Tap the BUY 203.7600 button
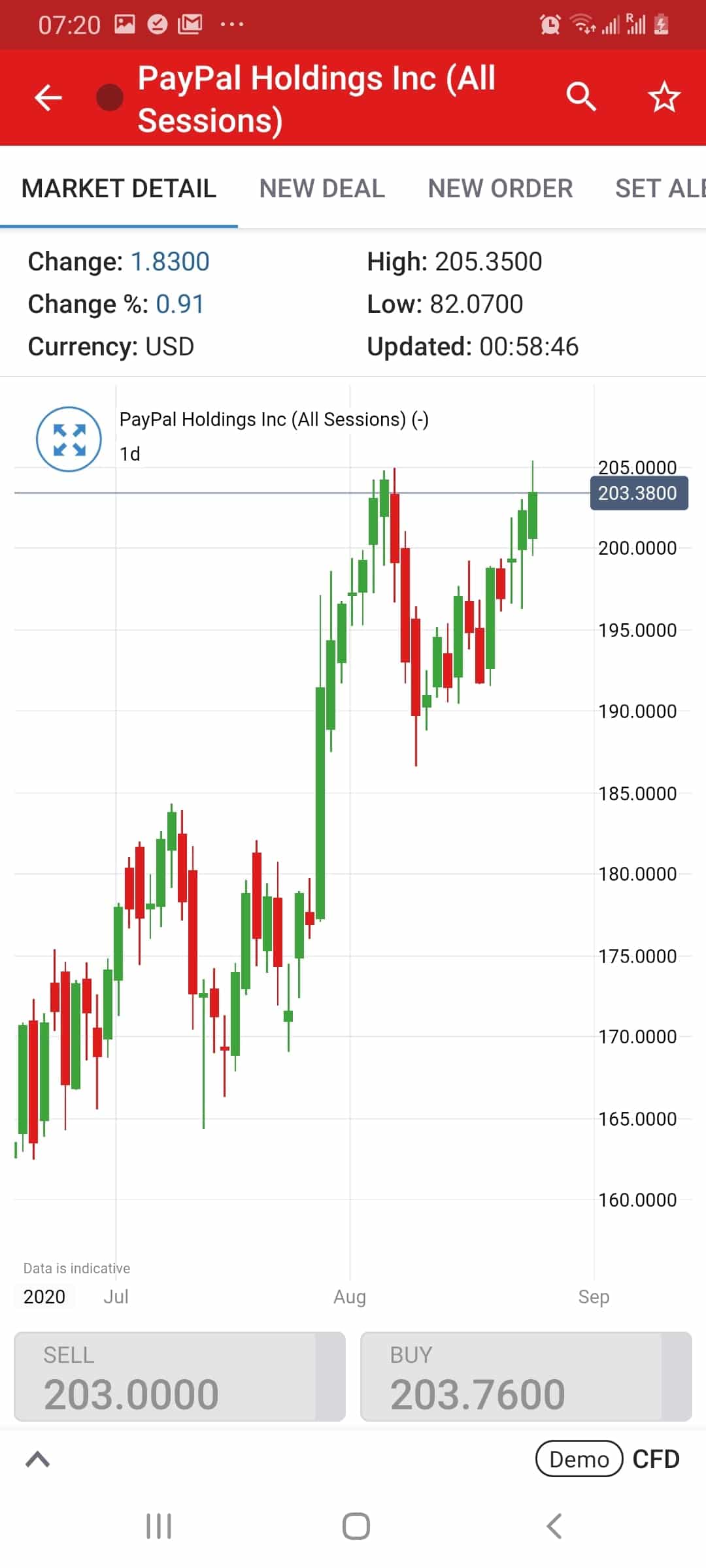Image resolution: width=706 pixels, height=1568 pixels. coord(526,1377)
